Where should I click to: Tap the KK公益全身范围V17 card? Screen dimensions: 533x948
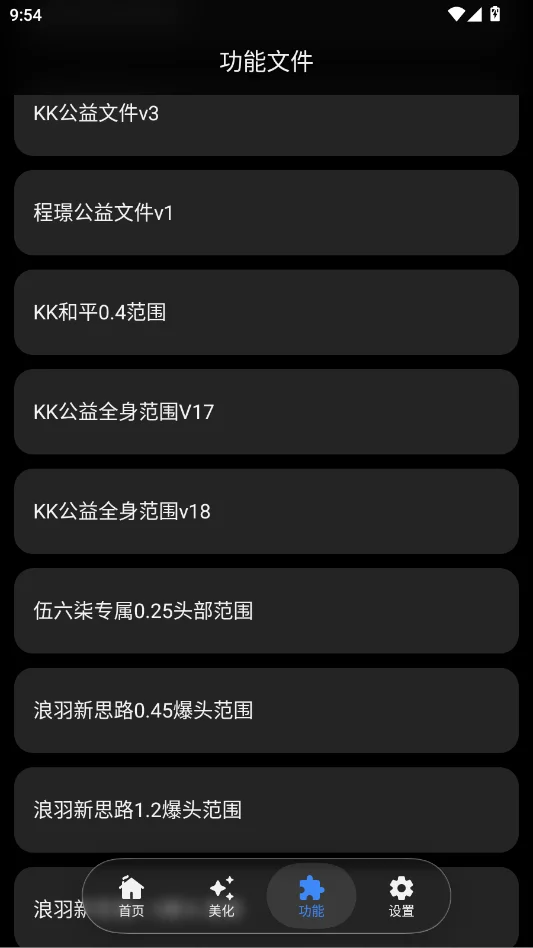266,412
